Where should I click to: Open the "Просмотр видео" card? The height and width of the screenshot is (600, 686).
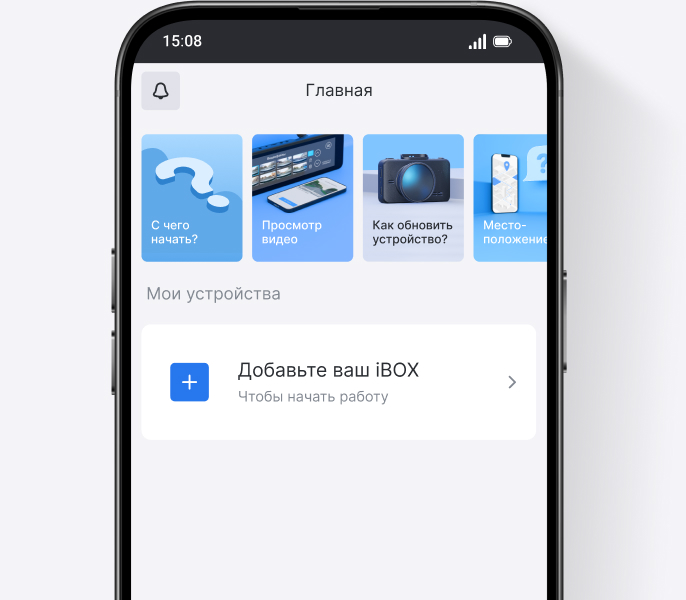pyautogui.click(x=302, y=198)
